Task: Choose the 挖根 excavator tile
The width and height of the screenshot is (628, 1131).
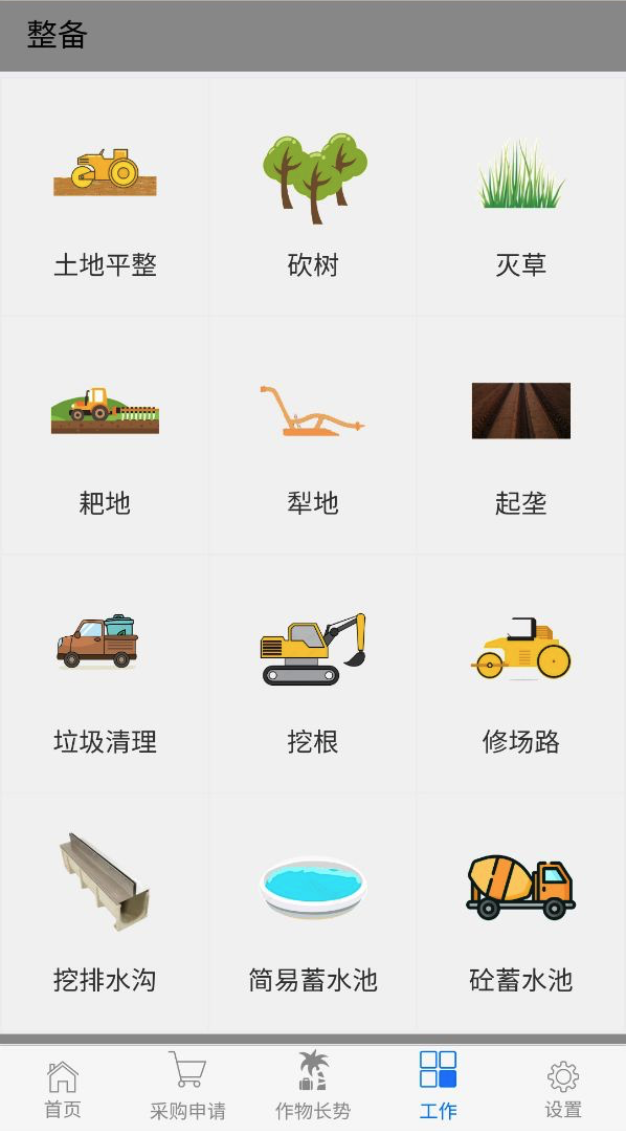Action: (x=313, y=676)
